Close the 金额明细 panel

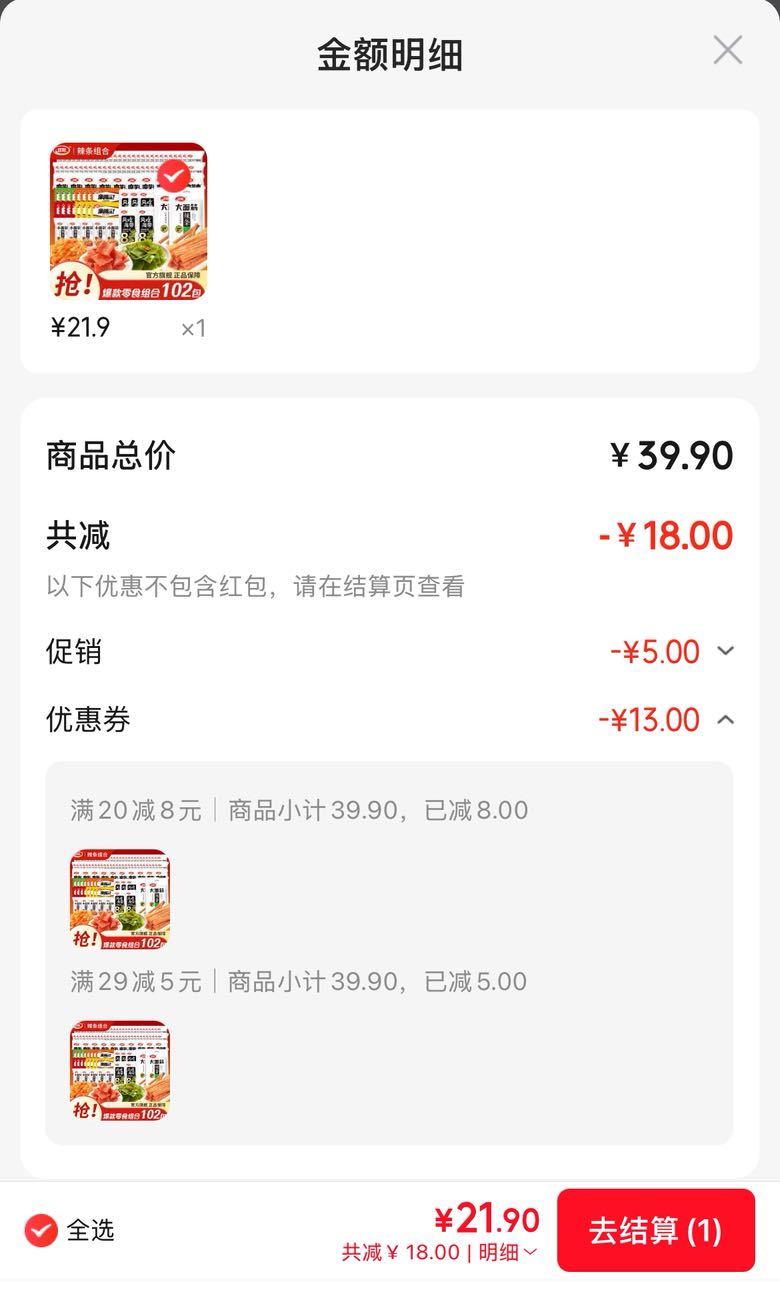coord(727,50)
